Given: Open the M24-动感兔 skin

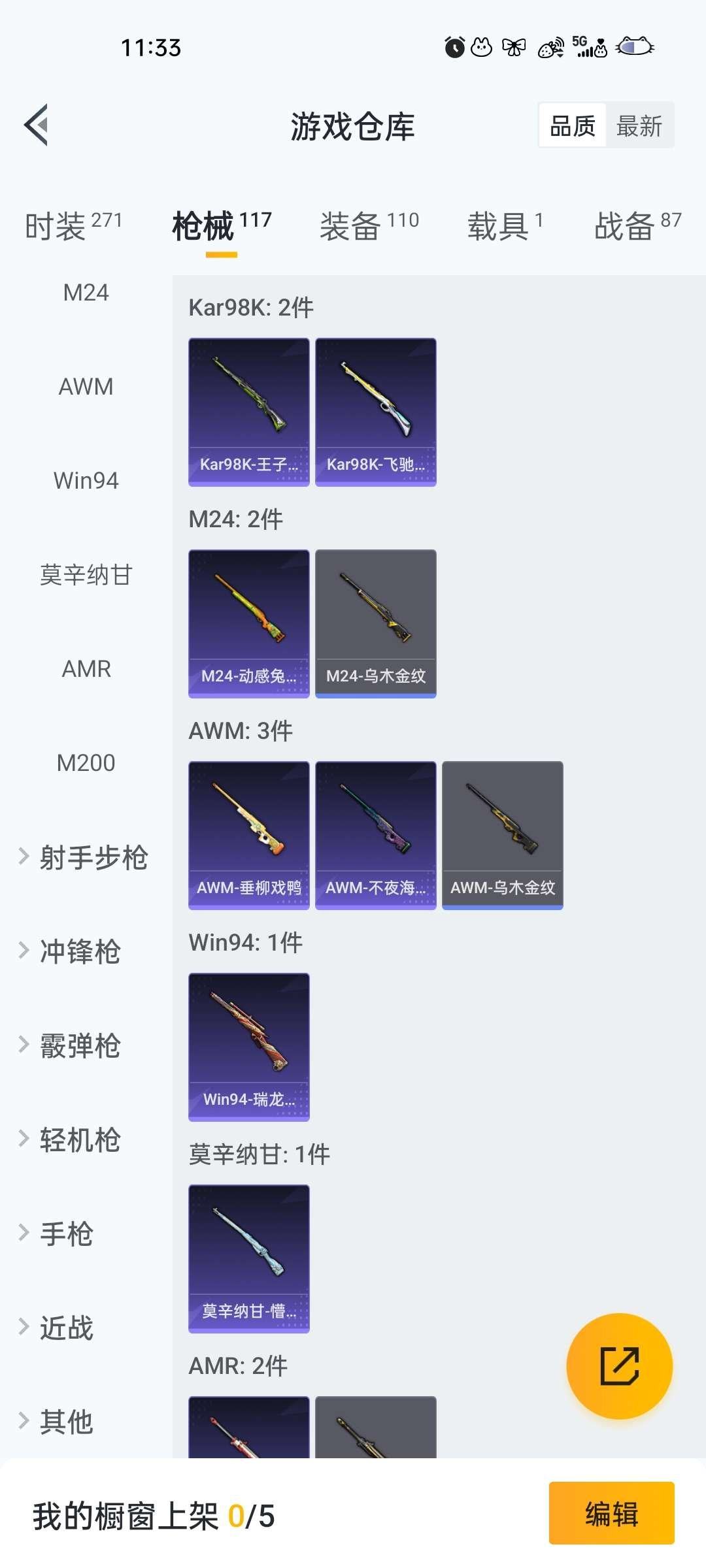Looking at the screenshot, I should [x=248, y=622].
